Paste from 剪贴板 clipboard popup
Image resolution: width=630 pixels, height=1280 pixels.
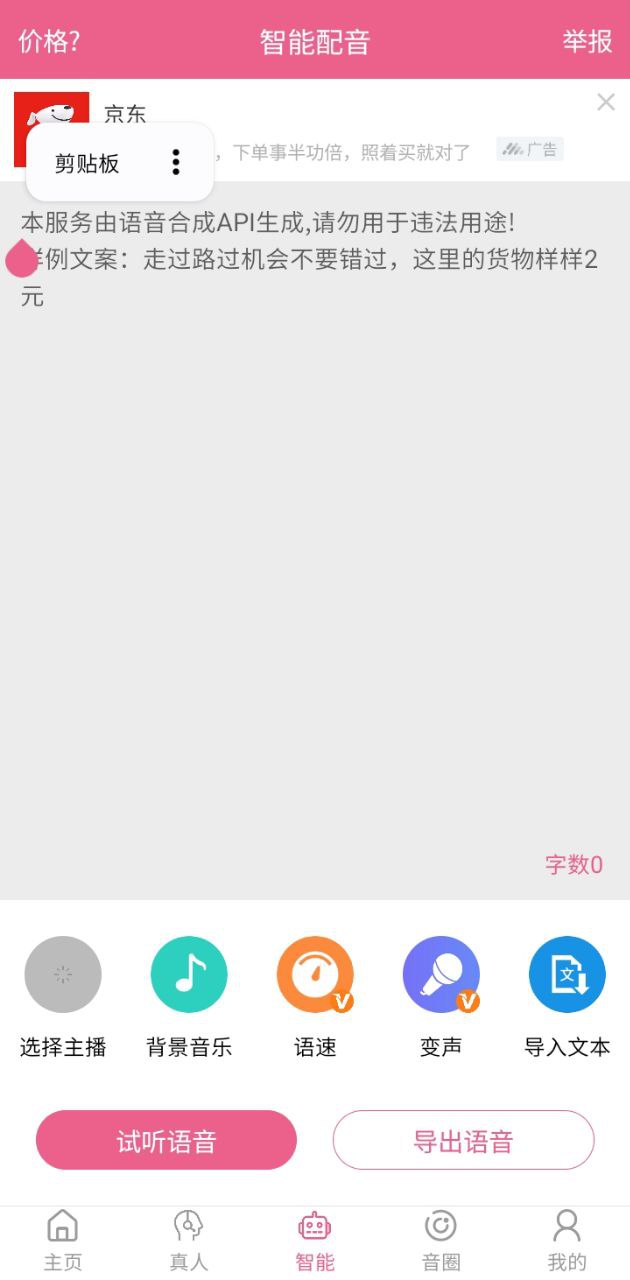tap(88, 163)
